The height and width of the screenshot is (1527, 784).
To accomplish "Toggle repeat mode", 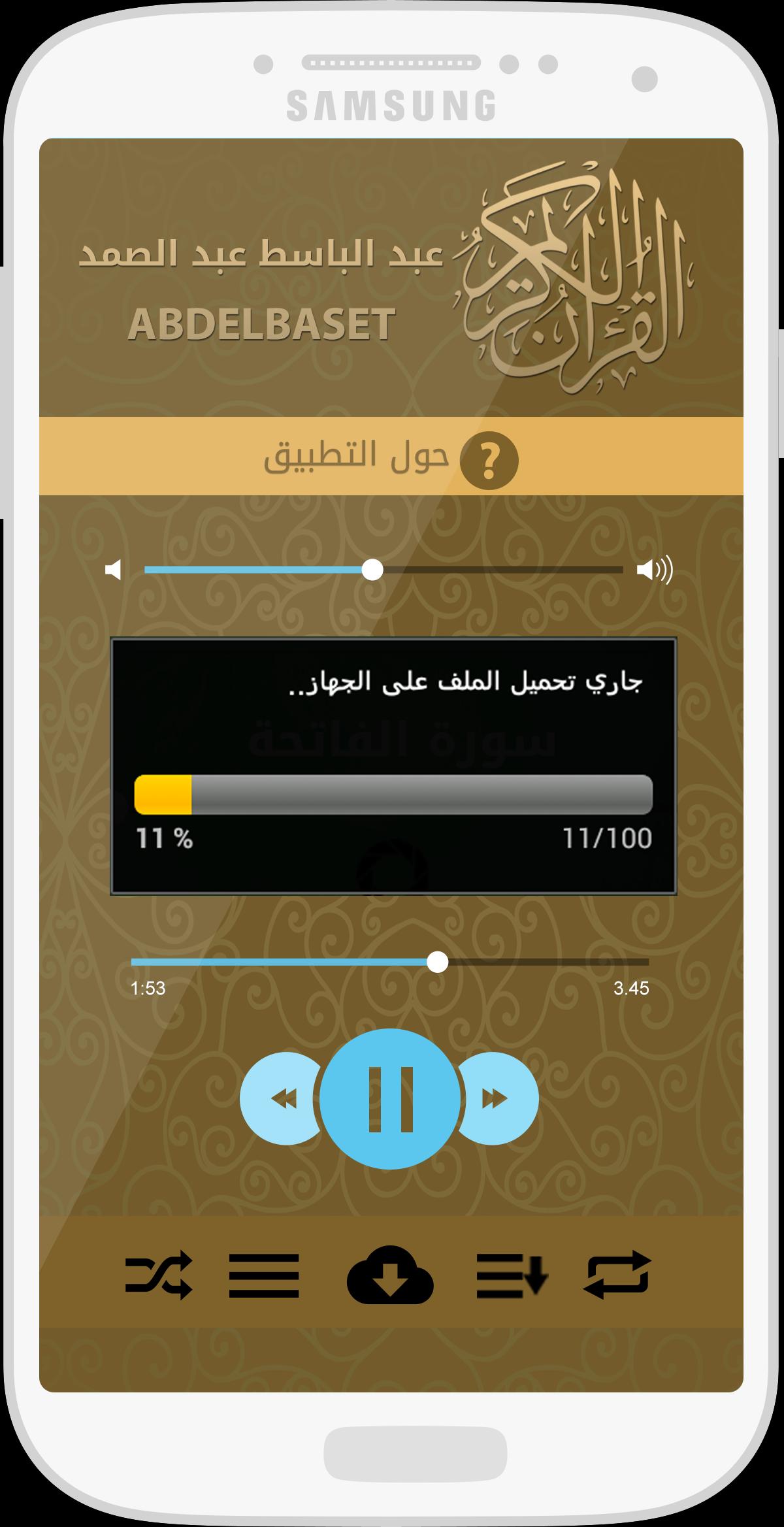I will [x=617, y=1275].
